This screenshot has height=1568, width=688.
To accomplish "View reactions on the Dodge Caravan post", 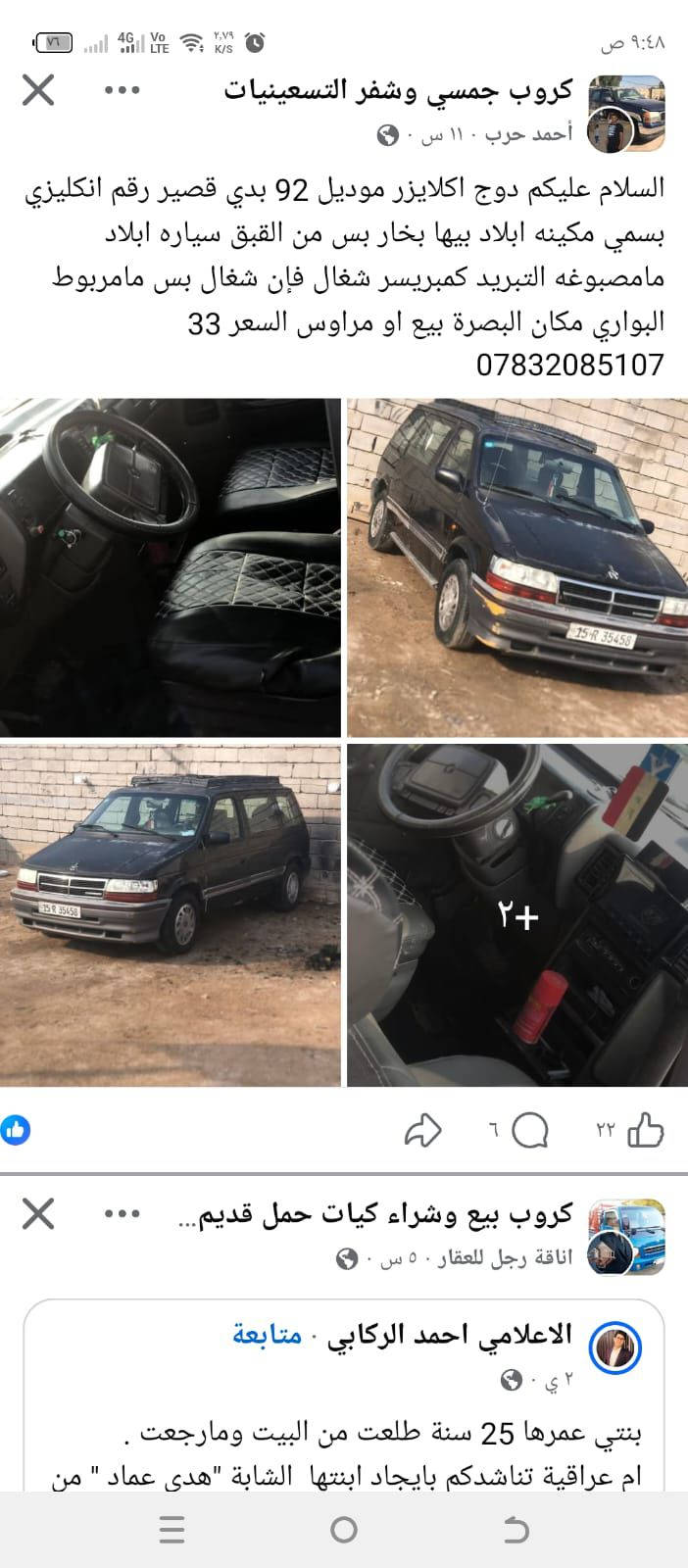I will click(16, 1130).
